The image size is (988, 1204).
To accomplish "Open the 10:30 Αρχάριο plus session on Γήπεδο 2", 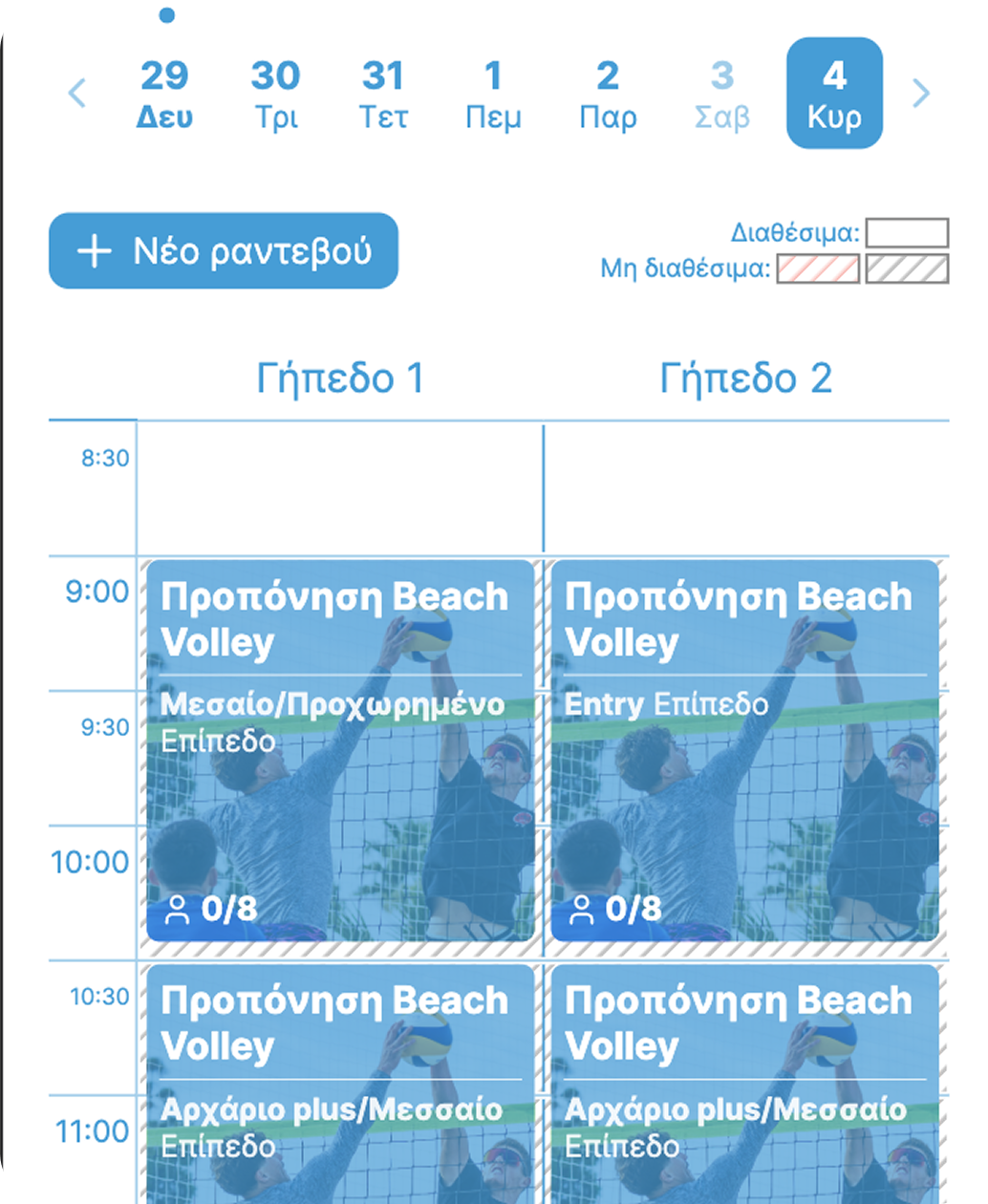I will tap(744, 1080).
